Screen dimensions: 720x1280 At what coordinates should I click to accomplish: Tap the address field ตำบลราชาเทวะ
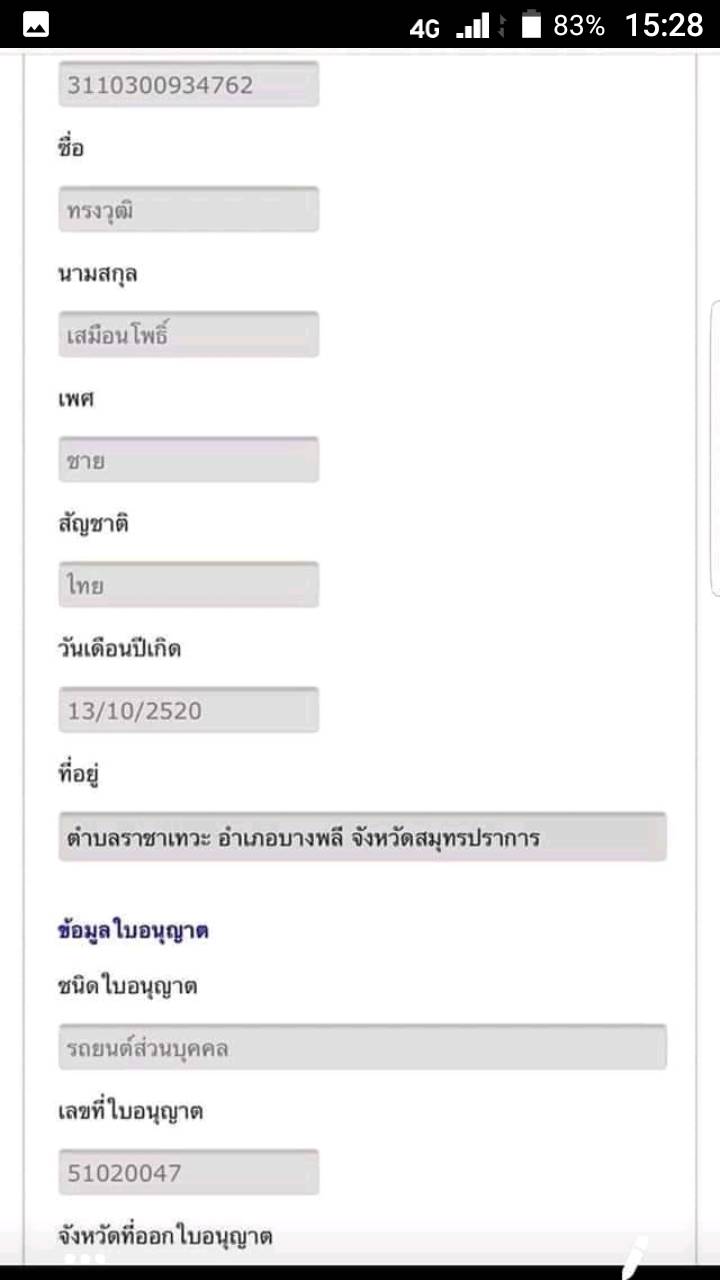pos(362,837)
